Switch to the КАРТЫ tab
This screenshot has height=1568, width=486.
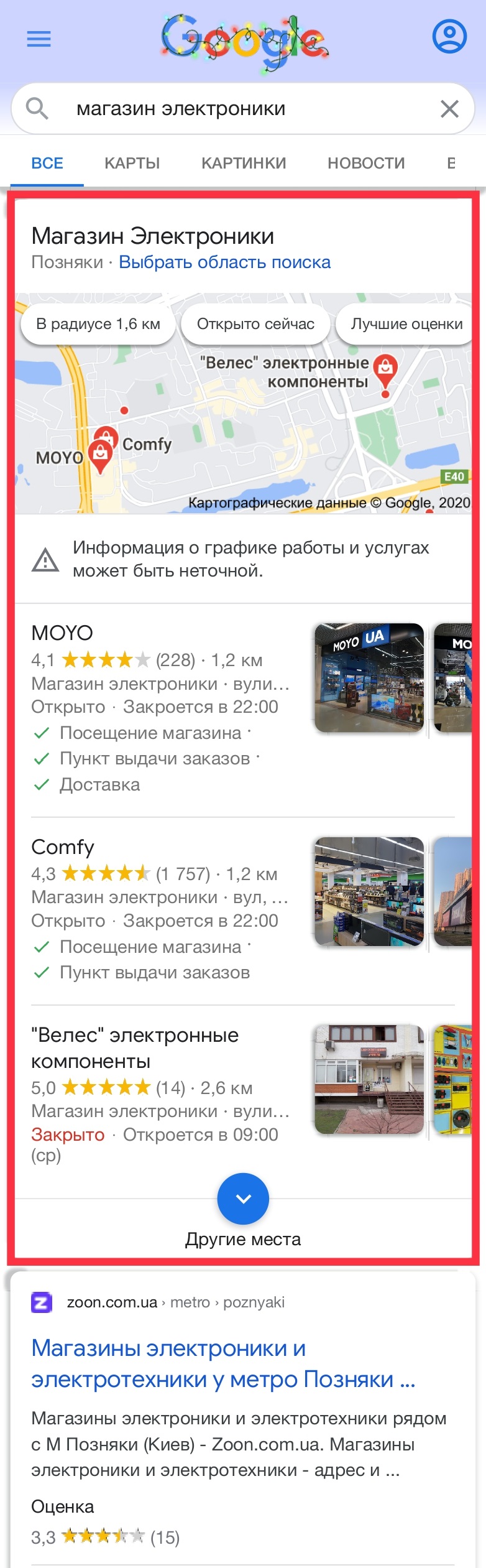(x=132, y=164)
